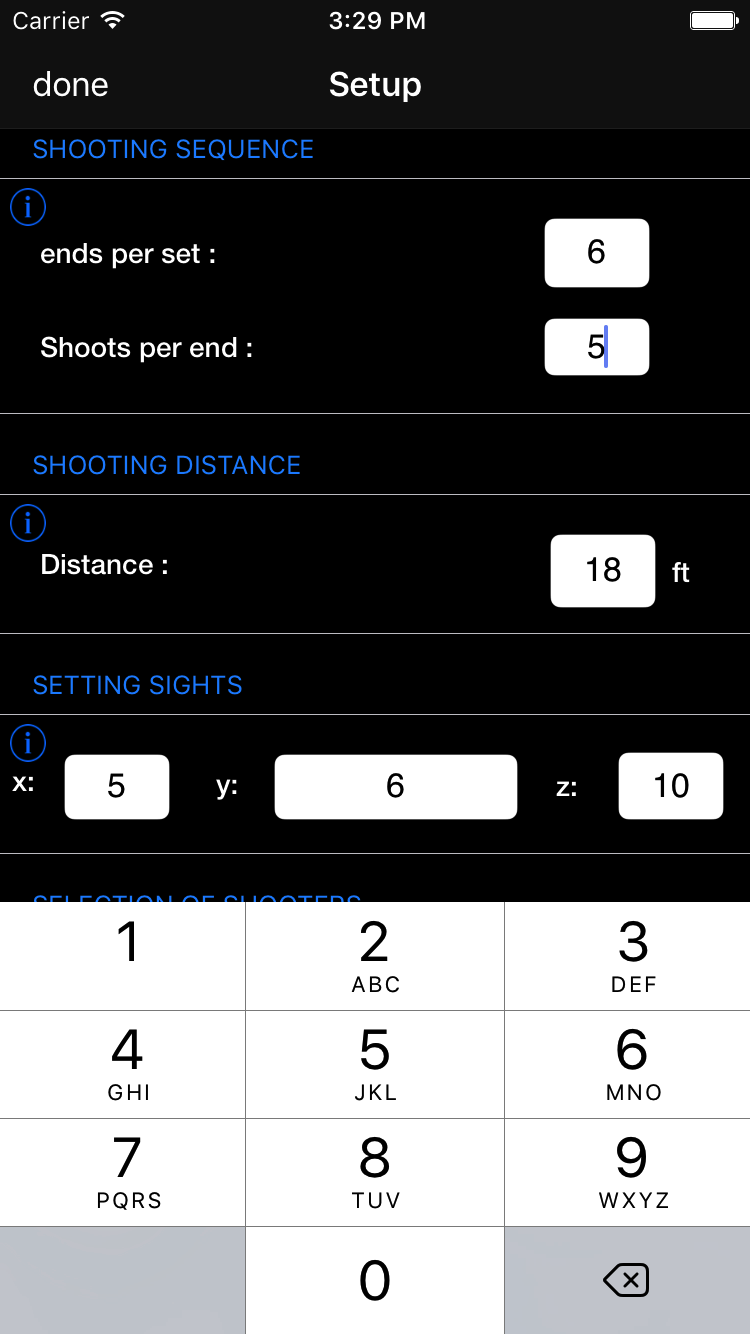
Task: Enter digit 8 on the number pad
Action: click(374, 1172)
